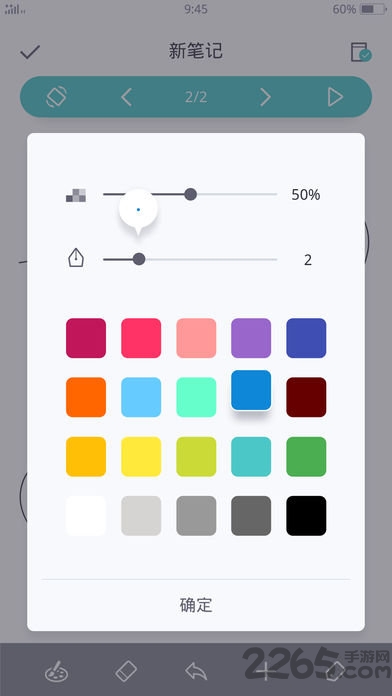Tap the opacity slider handle at 50%
Viewport: 392px width, 696px height.
tap(190, 194)
